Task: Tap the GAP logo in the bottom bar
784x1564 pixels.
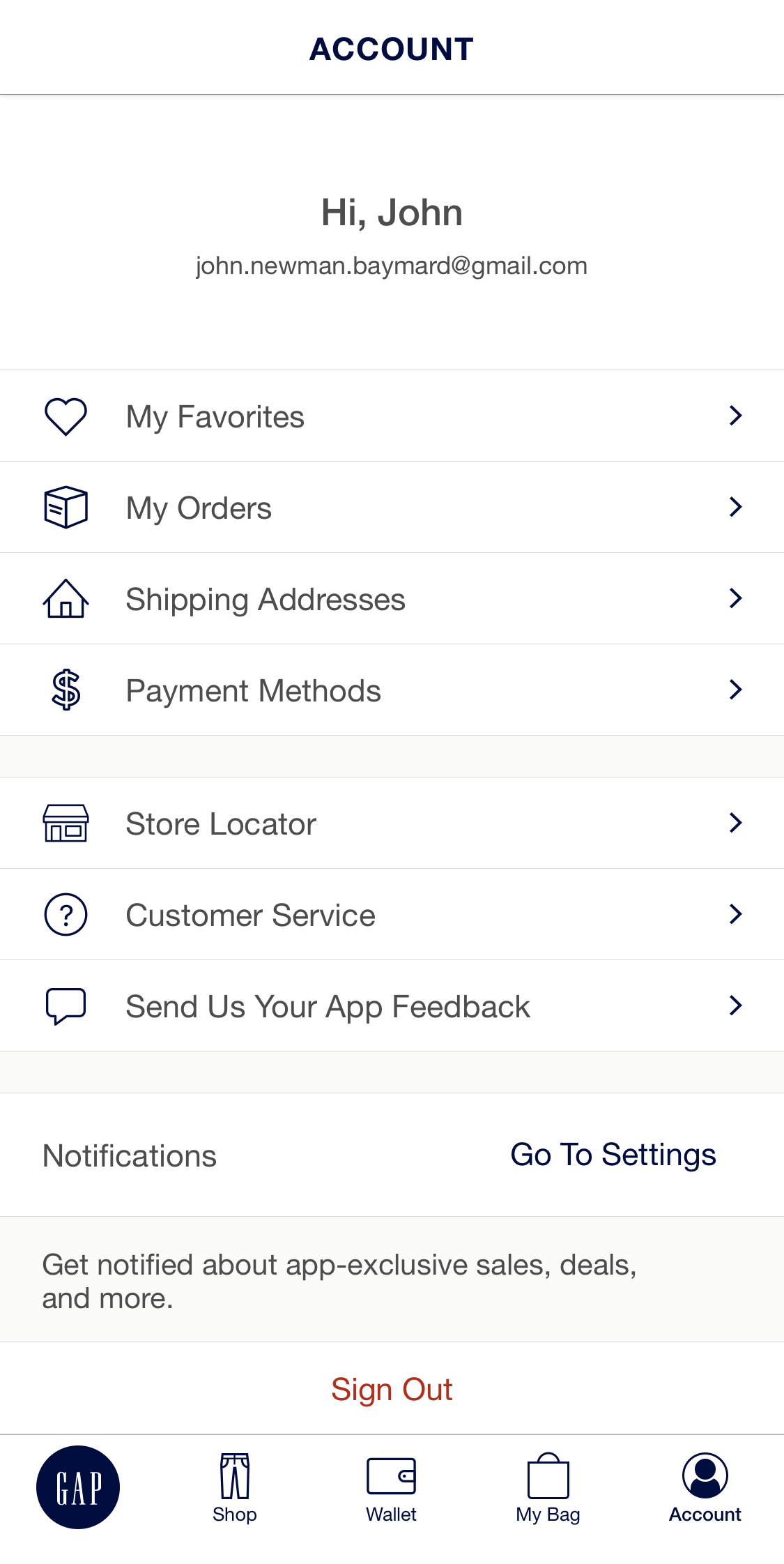Action: point(78,1486)
